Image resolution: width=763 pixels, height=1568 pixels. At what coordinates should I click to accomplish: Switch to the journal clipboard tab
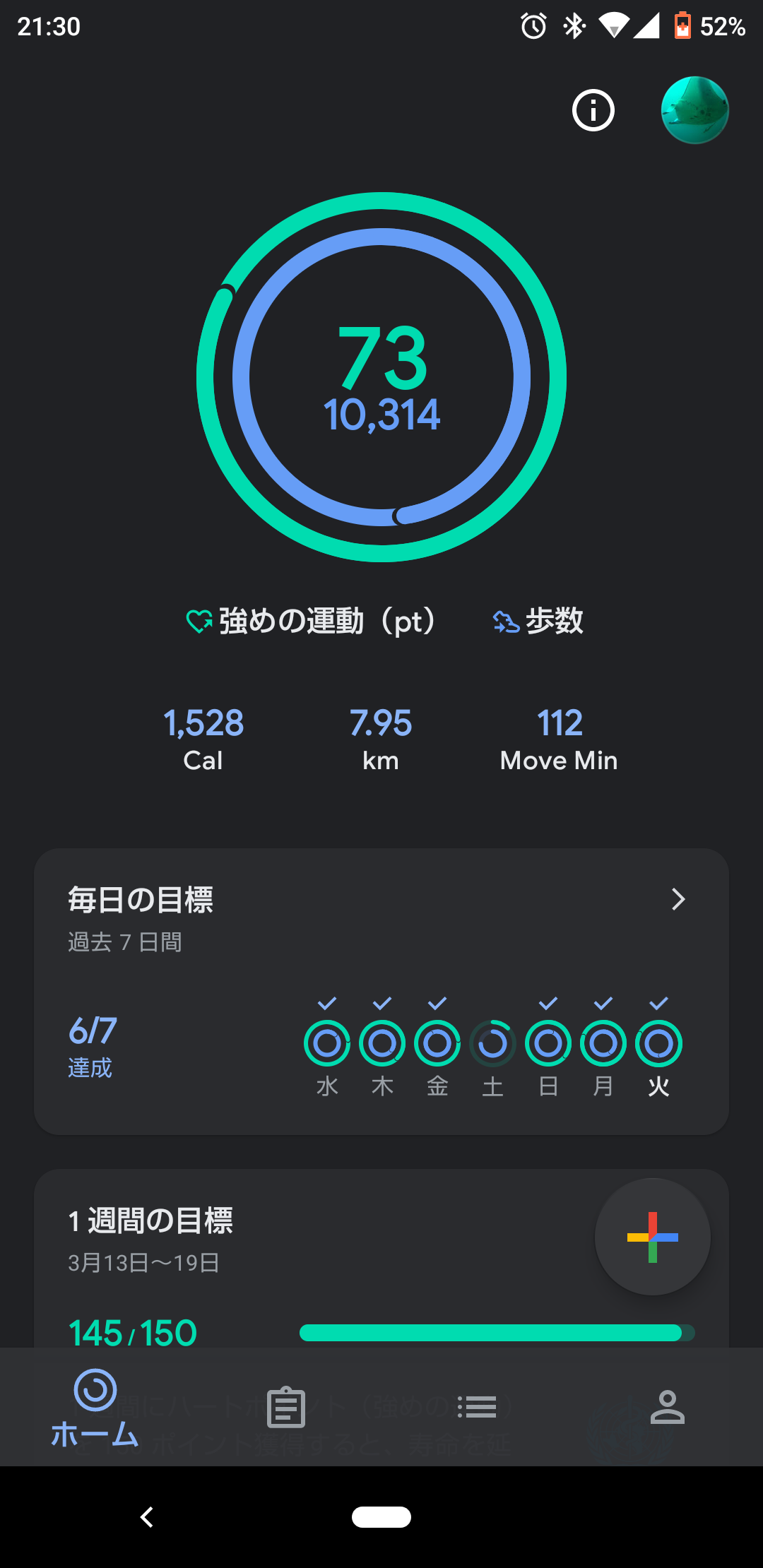click(286, 1407)
